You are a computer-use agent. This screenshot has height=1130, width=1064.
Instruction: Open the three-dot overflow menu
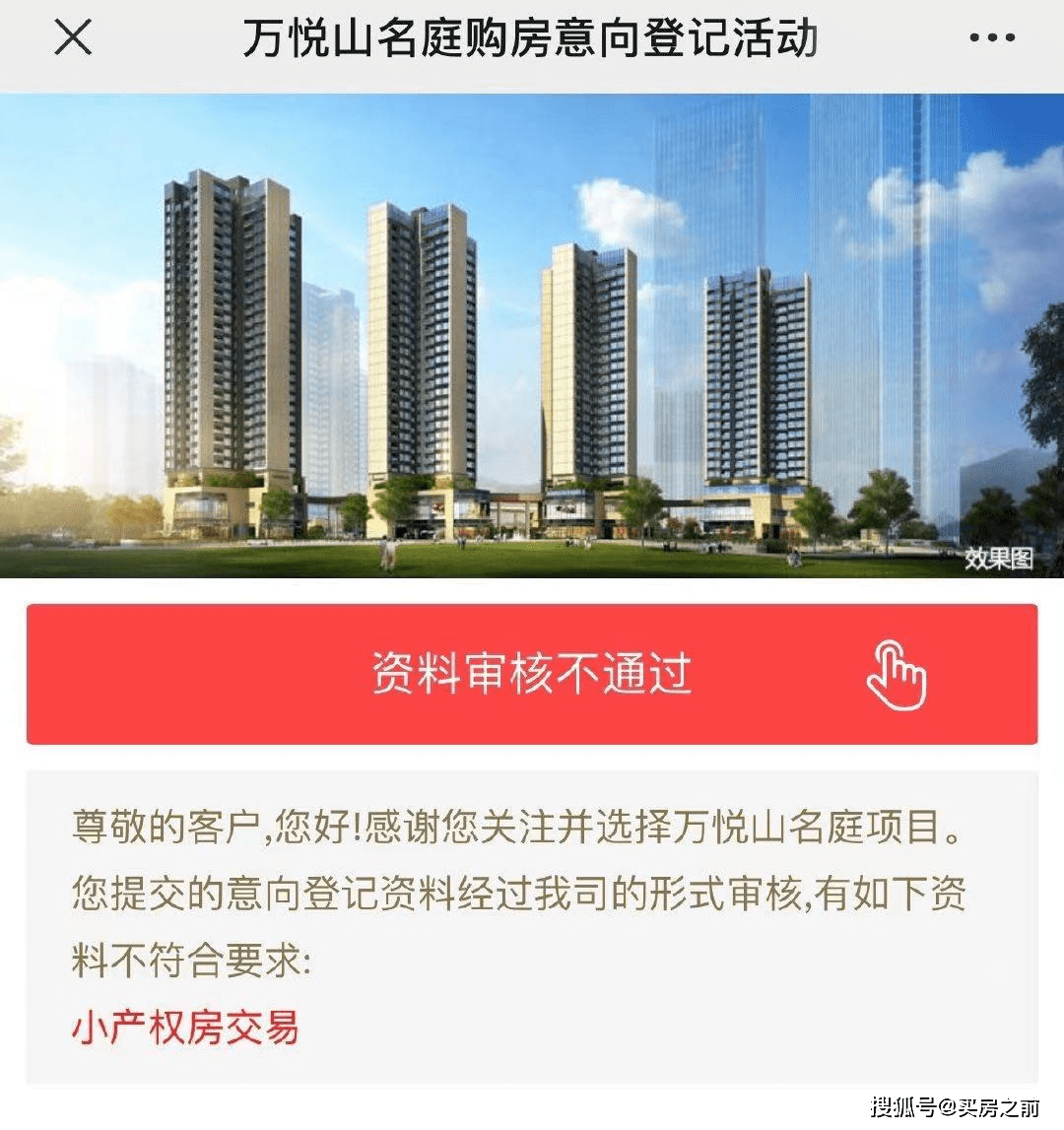[991, 38]
